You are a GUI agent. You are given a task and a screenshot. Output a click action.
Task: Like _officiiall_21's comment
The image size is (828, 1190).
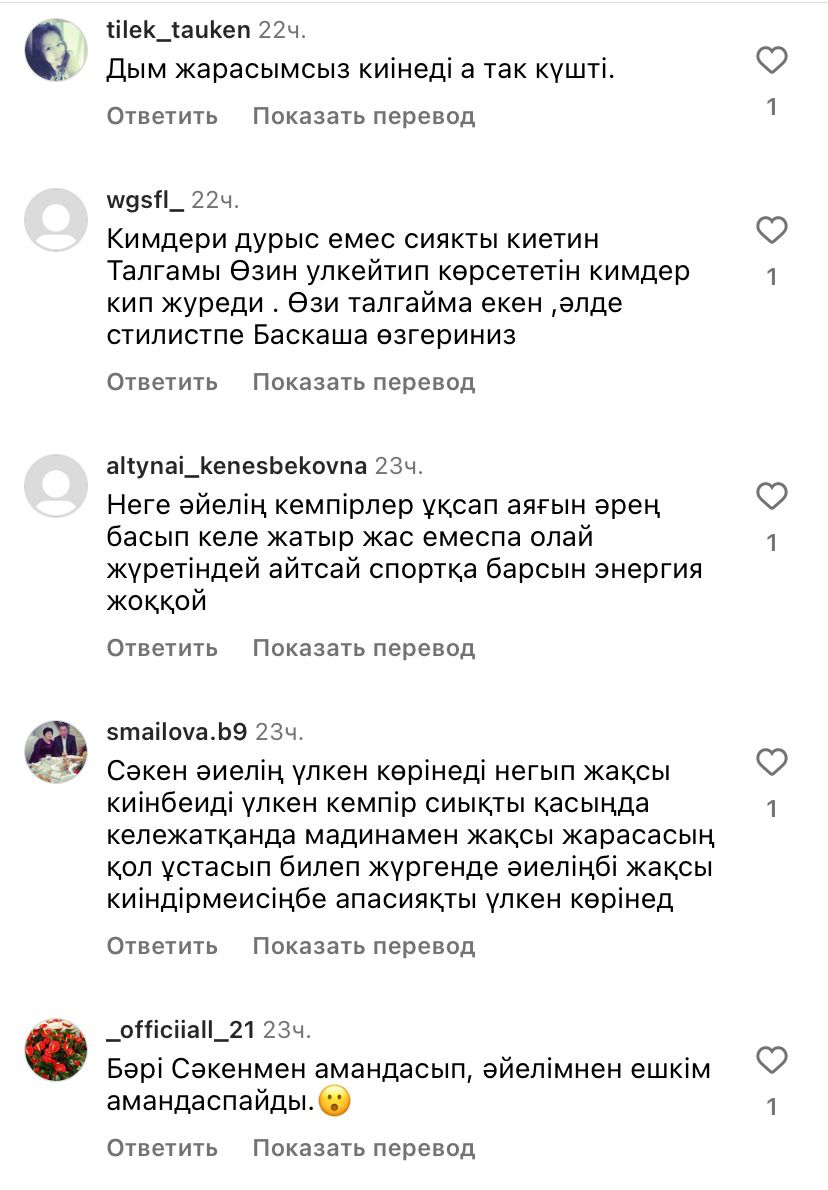[x=771, y=1060]
